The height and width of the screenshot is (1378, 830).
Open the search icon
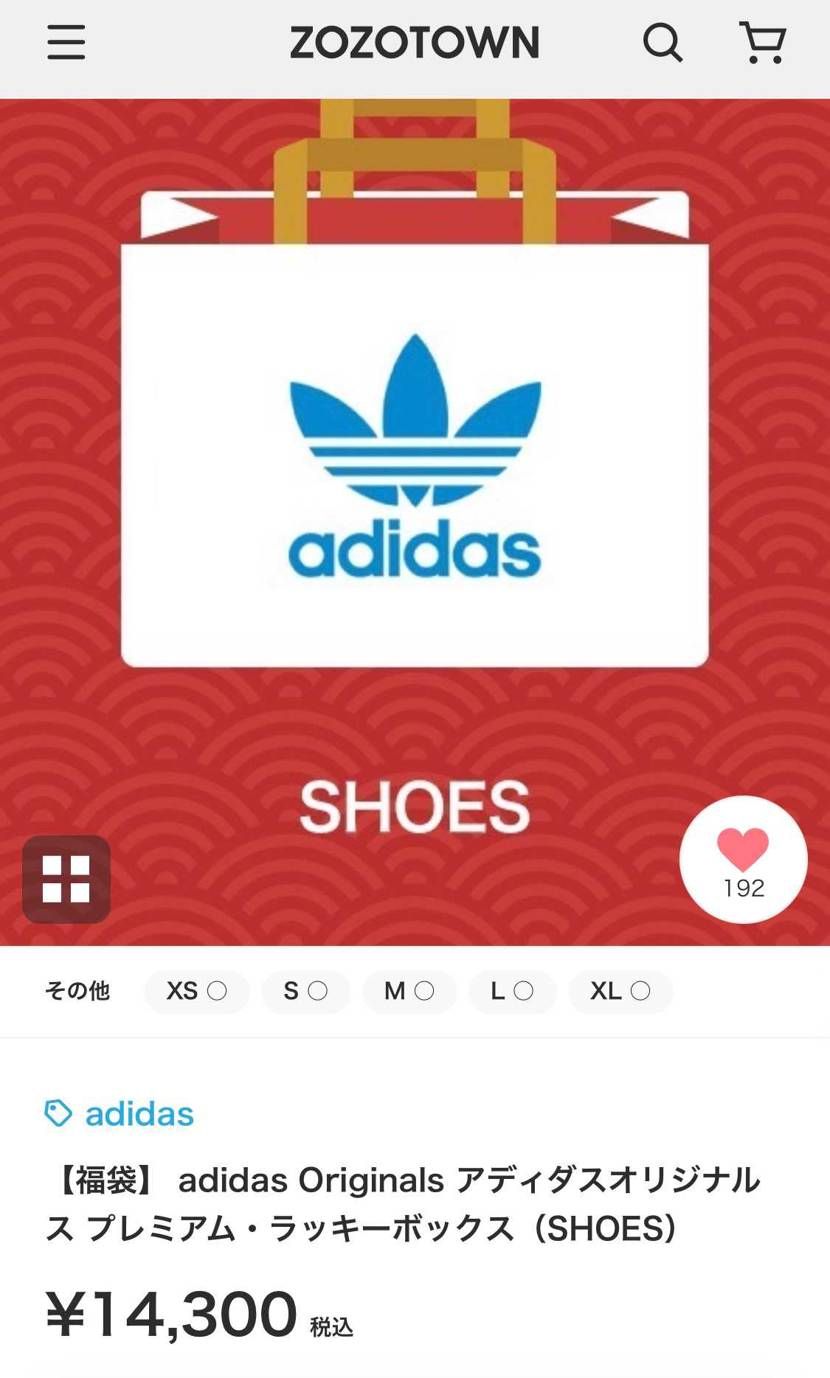click(x=661, y=43)
